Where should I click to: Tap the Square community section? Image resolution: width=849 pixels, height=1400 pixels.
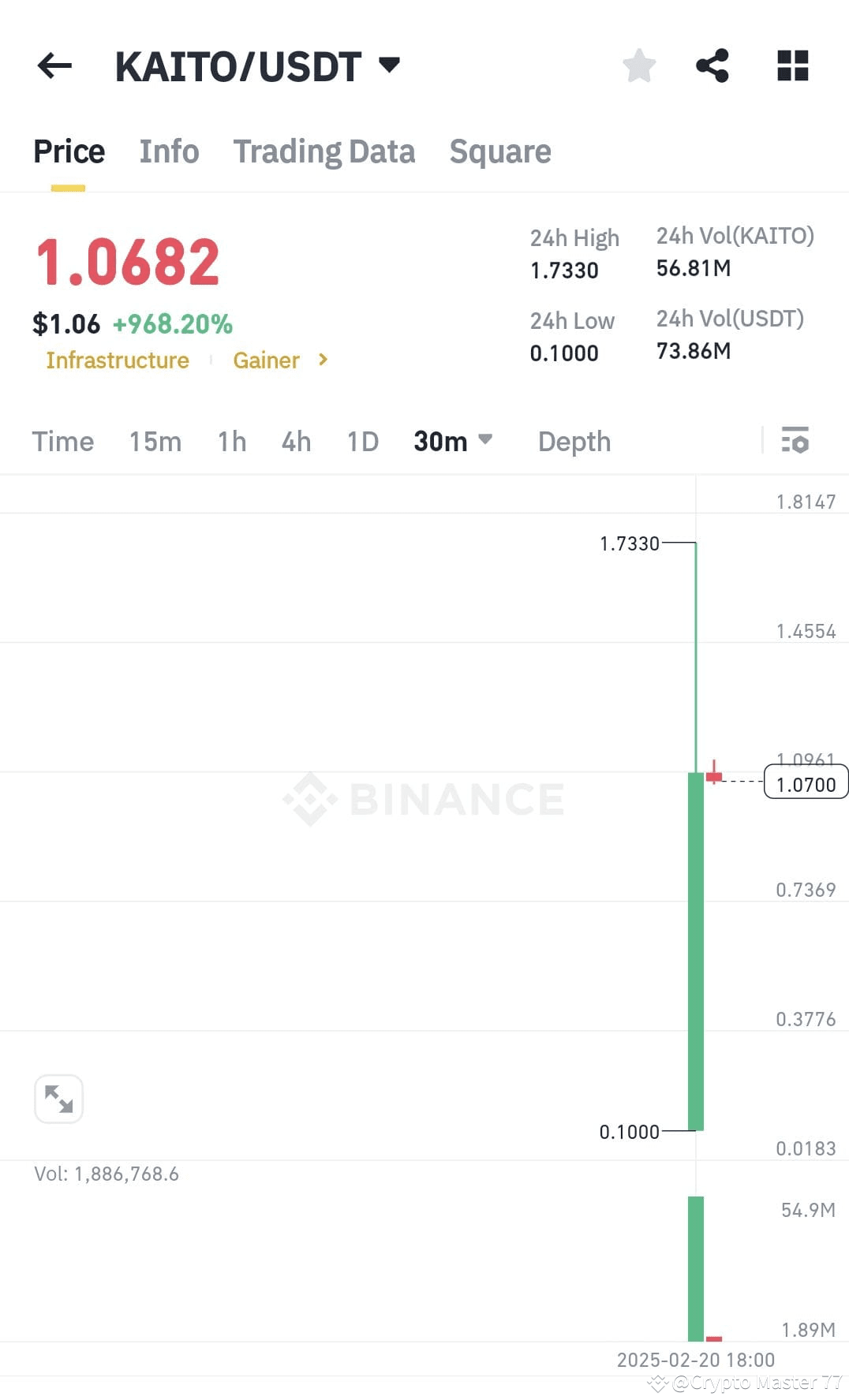[x=500, y=151]
